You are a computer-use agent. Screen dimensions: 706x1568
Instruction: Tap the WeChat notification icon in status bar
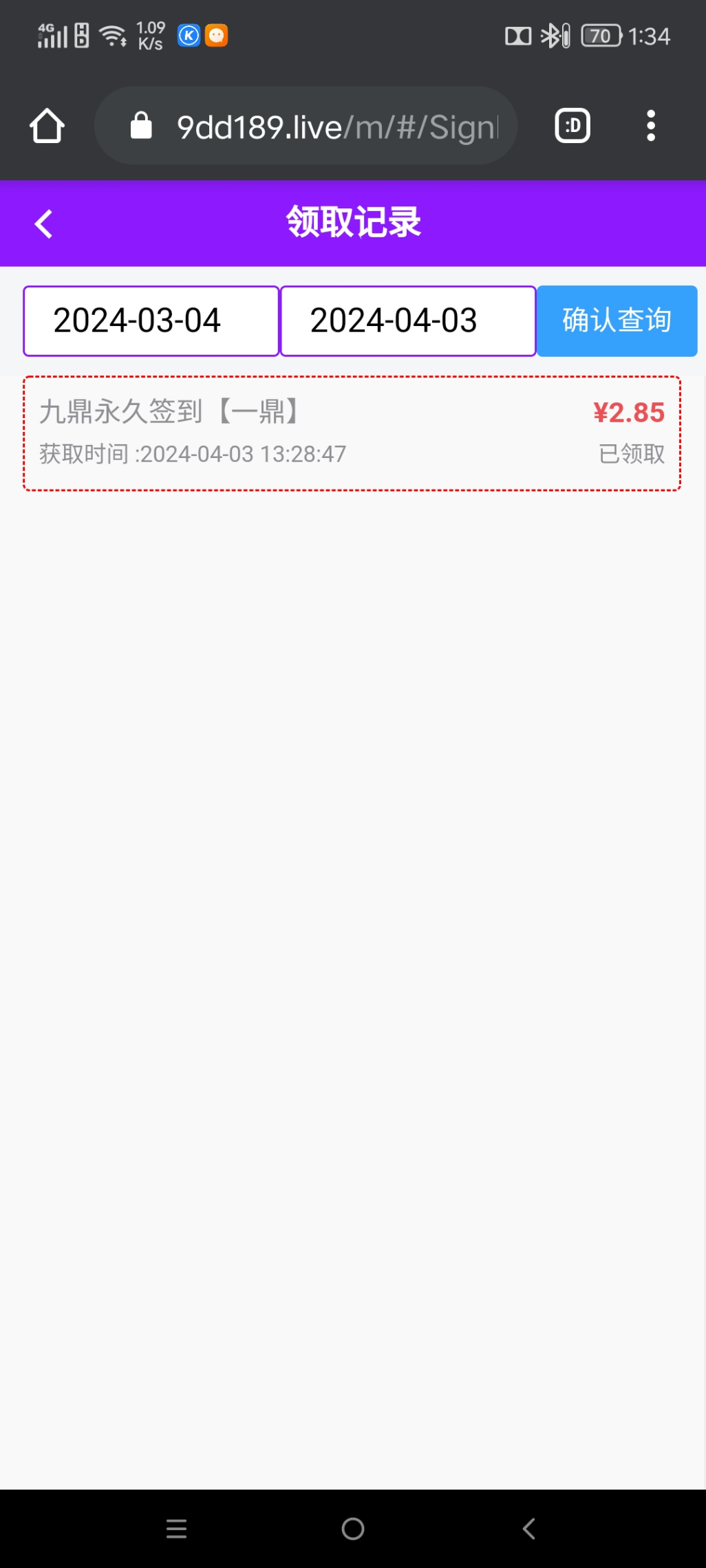pos(215,35)
